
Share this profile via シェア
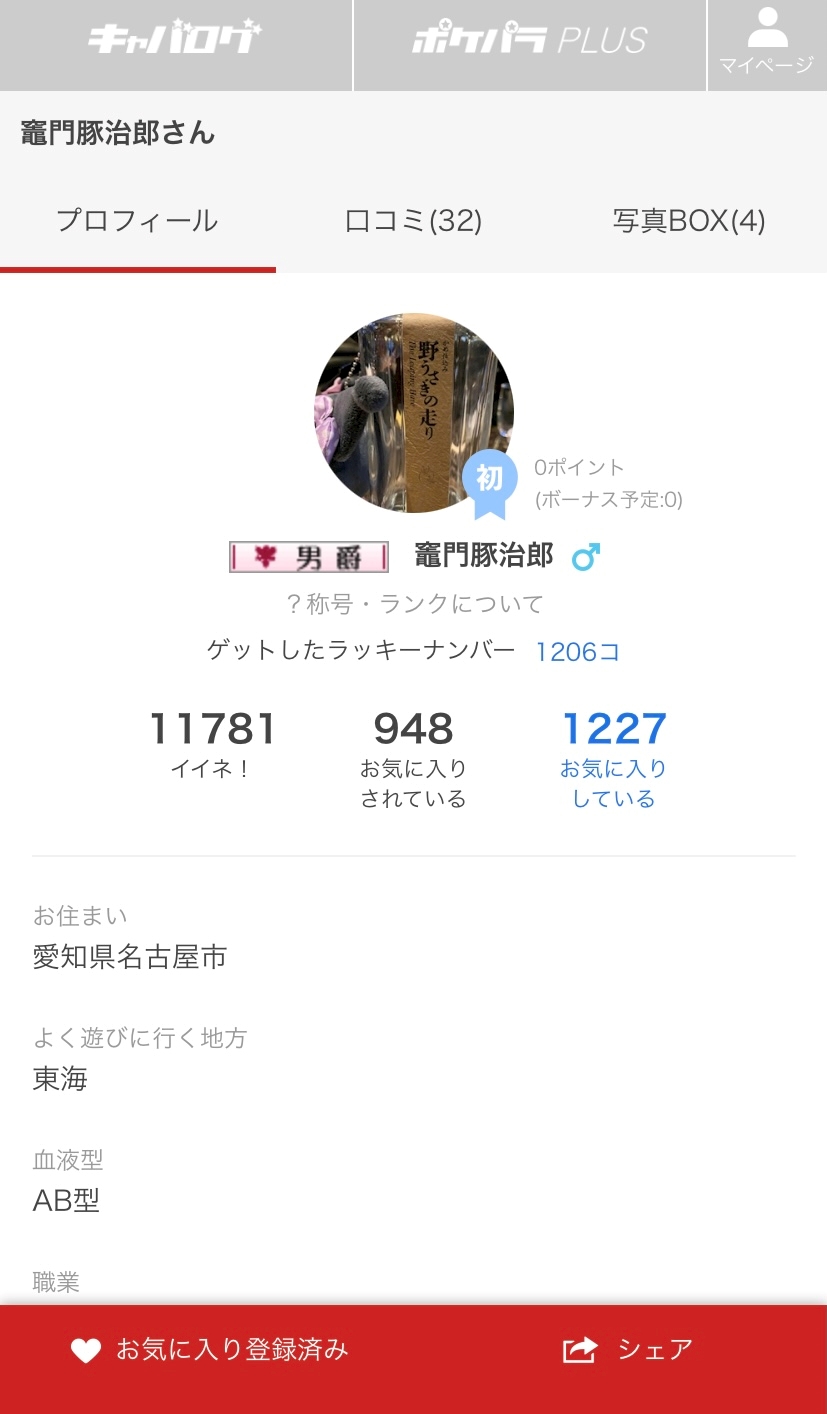coord(628,1350)
